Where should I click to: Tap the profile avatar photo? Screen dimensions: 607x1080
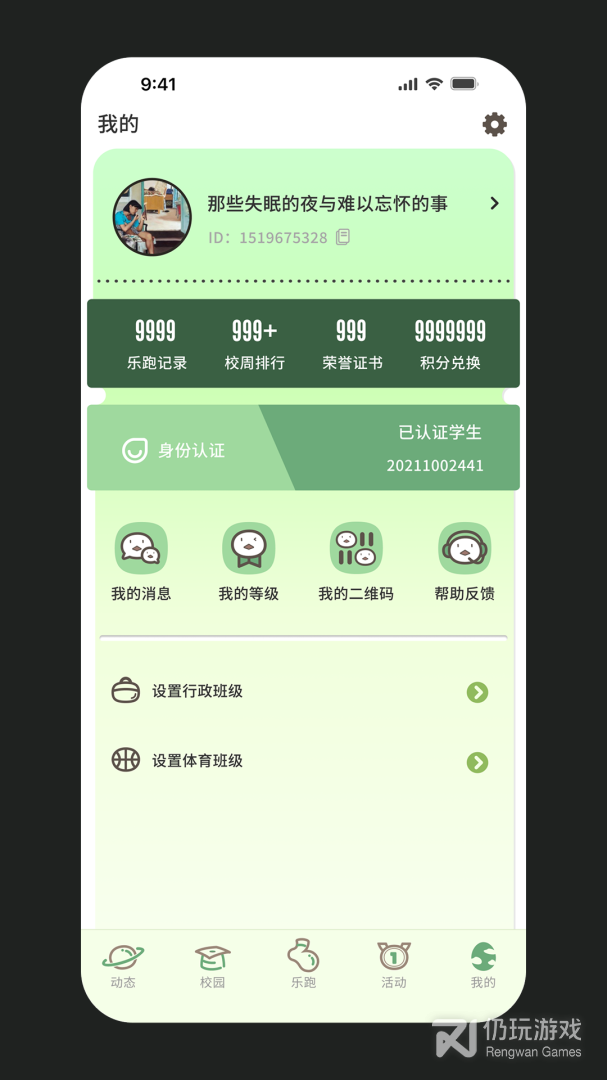[x=152, y=217]
